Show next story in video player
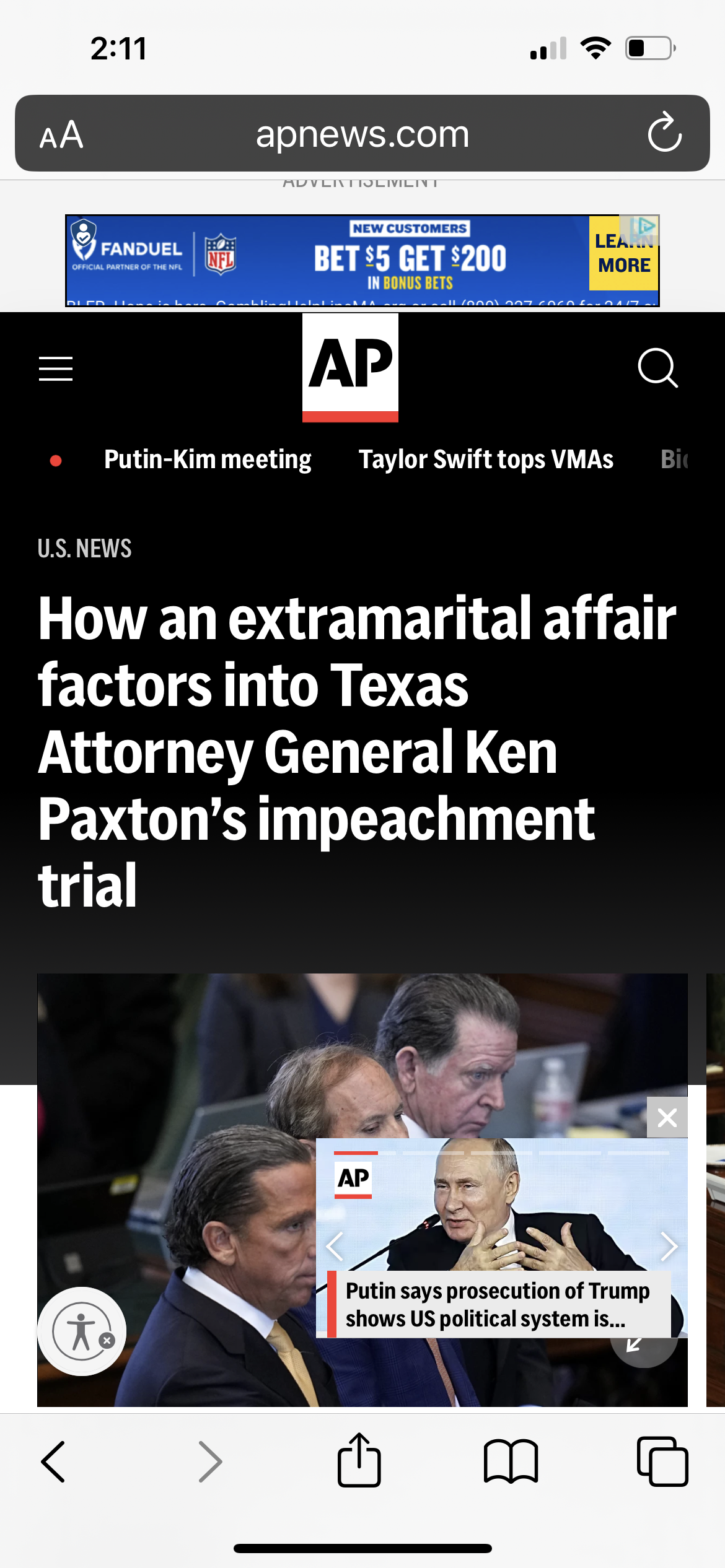 (x=668, y=1246)
